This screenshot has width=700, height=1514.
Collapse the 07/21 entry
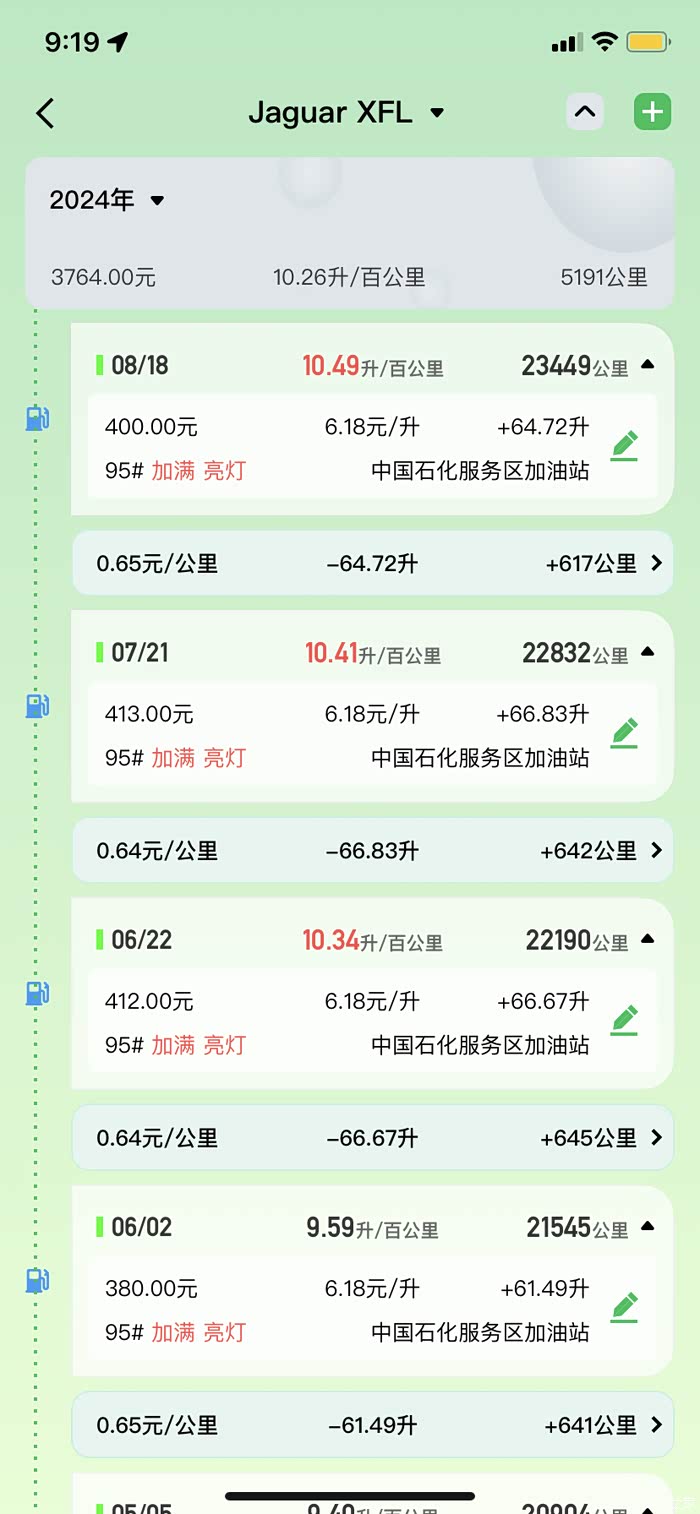click(x=647, y=652)
